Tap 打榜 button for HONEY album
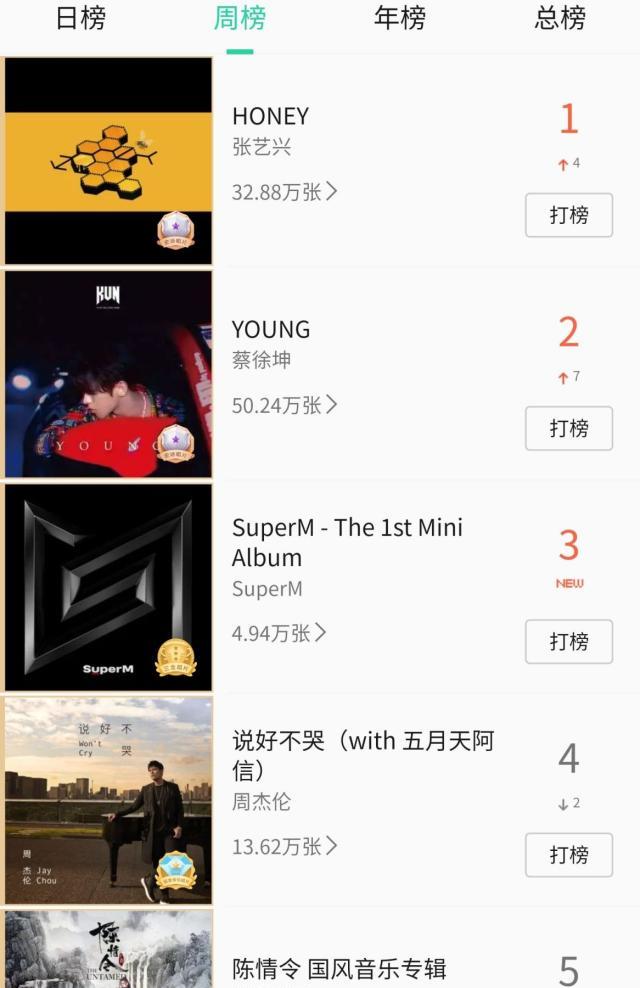 pyautogui.click(x=569, y=215)
